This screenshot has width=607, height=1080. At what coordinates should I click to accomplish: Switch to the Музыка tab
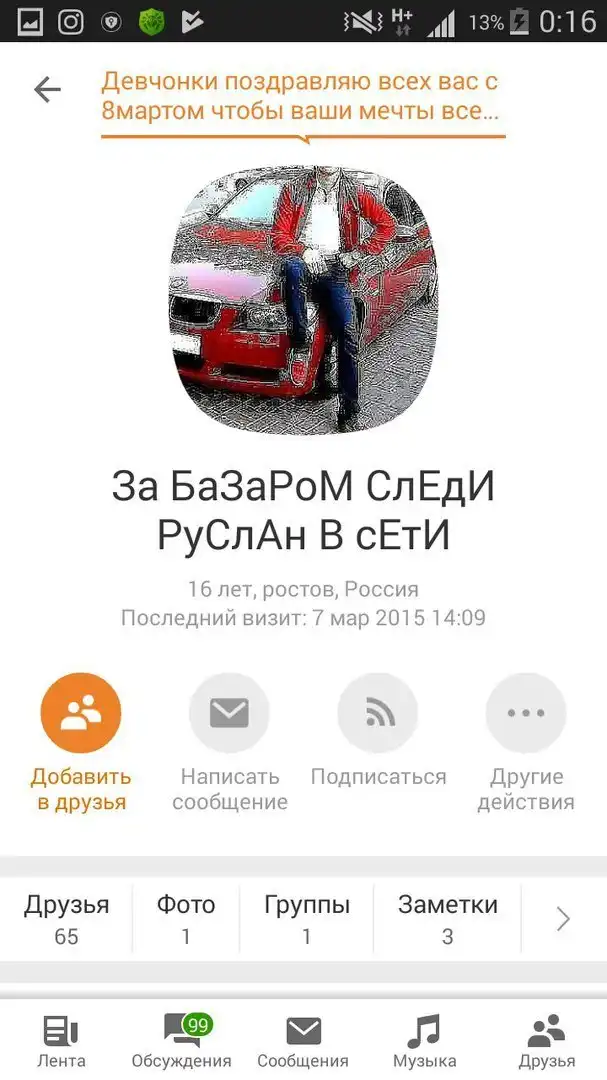point(424,1040)
